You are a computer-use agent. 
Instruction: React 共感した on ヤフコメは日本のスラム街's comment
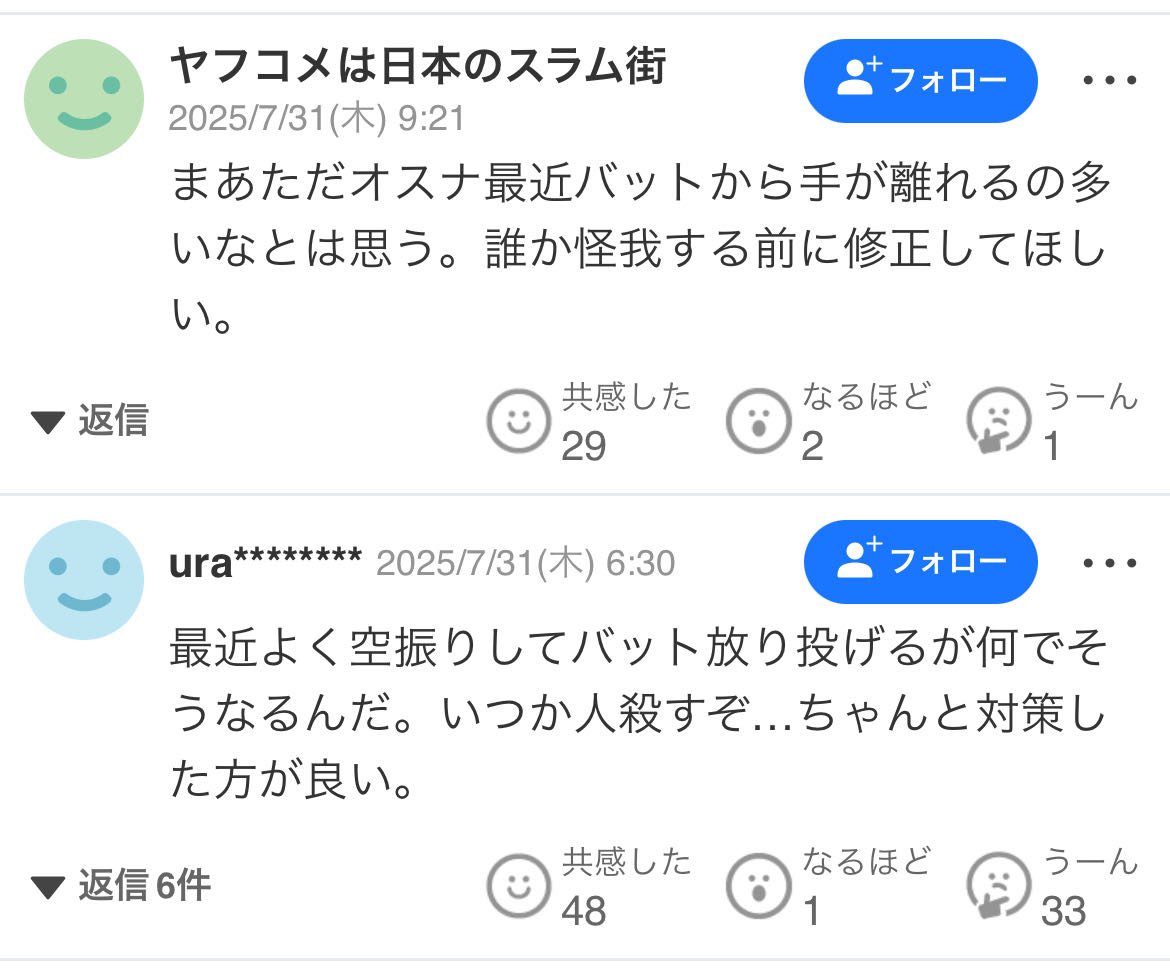(x=519, y=420)
